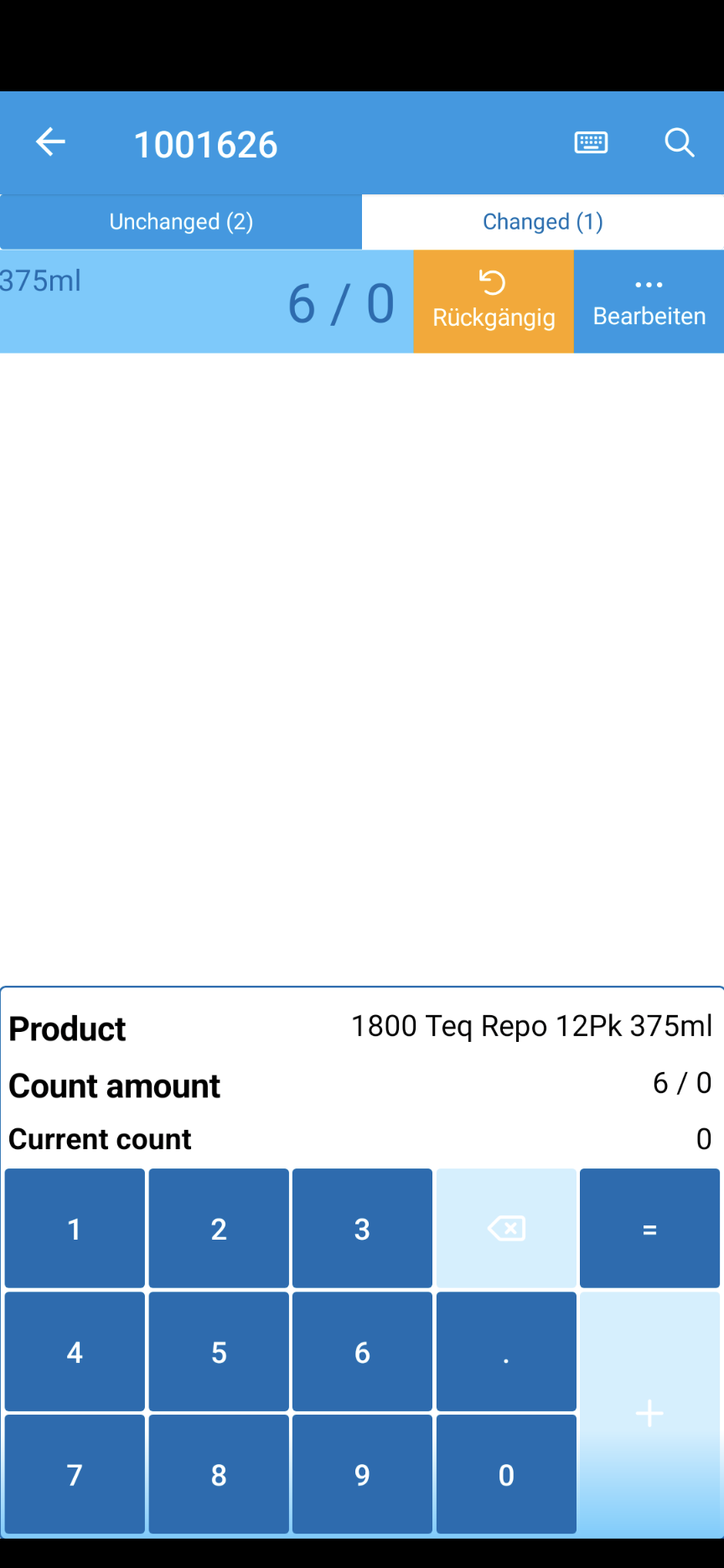Enter digit 3 on the keypad
Image resolution: width=724 pixels, height=1568 pixels.
click(362, 1229)
